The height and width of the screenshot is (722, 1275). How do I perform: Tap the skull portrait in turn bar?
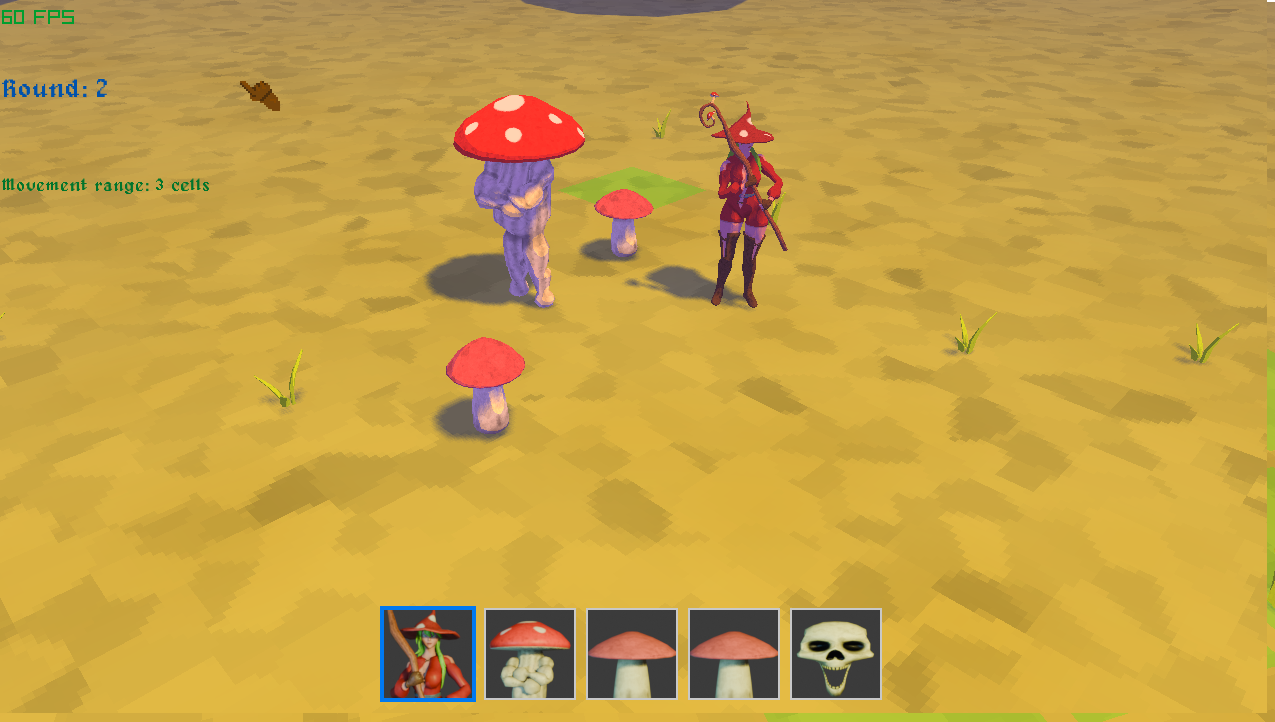click(x=835, y=654)
